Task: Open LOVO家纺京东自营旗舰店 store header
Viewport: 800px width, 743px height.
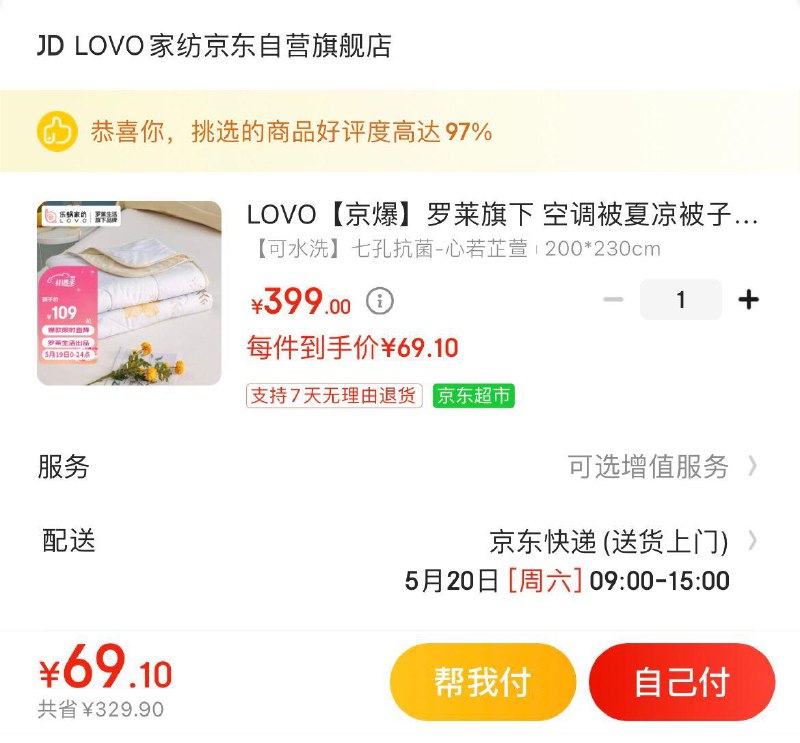Action: [x=214, y=46]
